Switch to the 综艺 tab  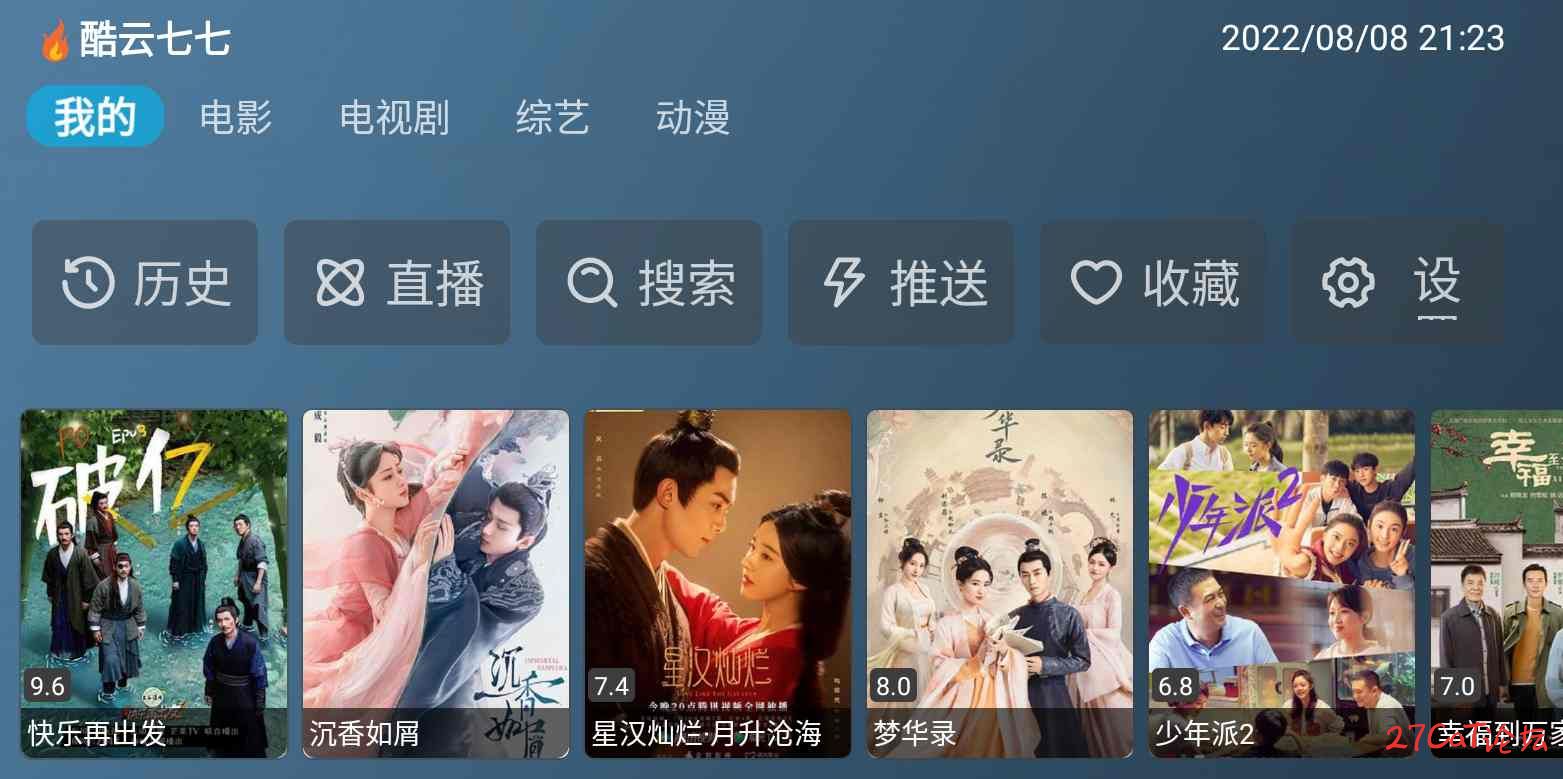click(x=552, y=118)
